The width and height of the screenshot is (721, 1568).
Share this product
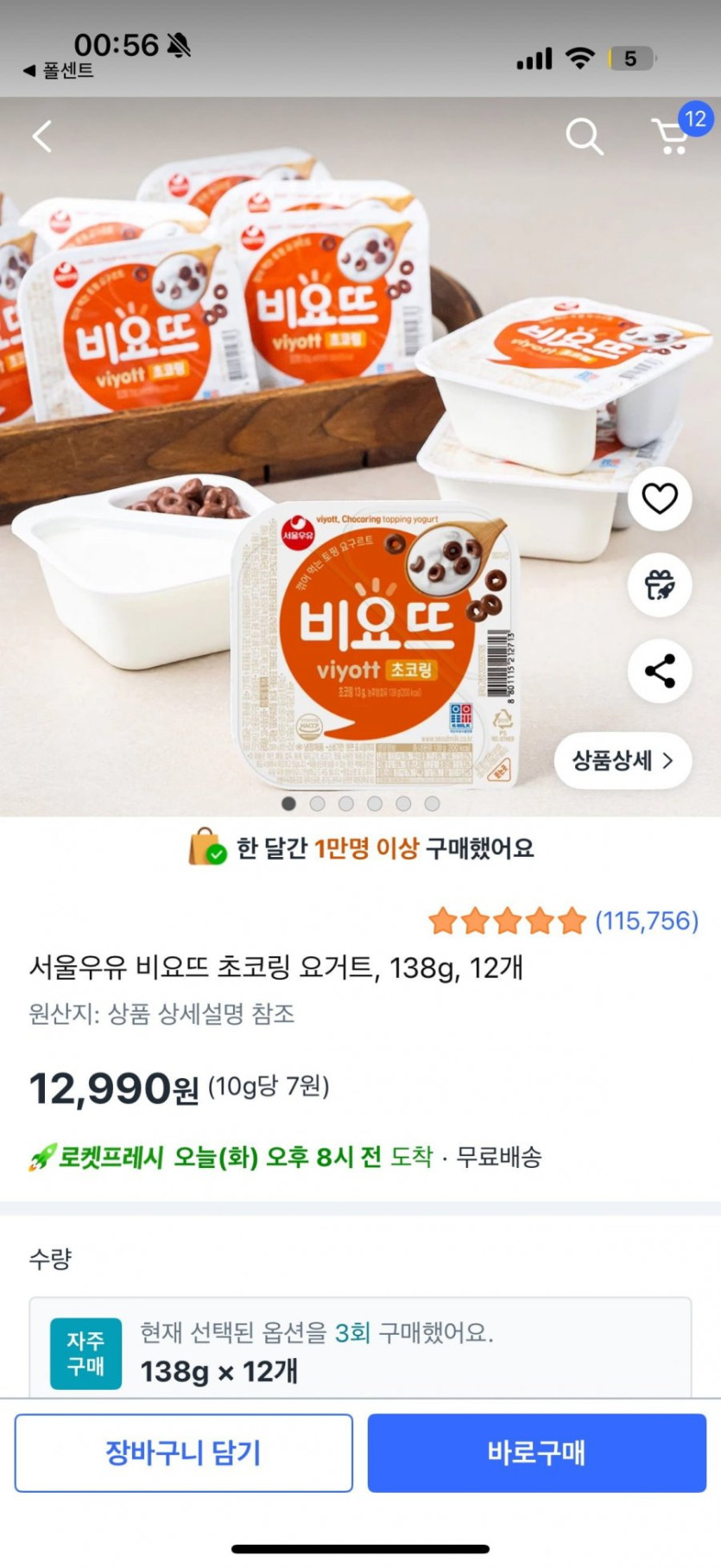[x=660, y=671]
